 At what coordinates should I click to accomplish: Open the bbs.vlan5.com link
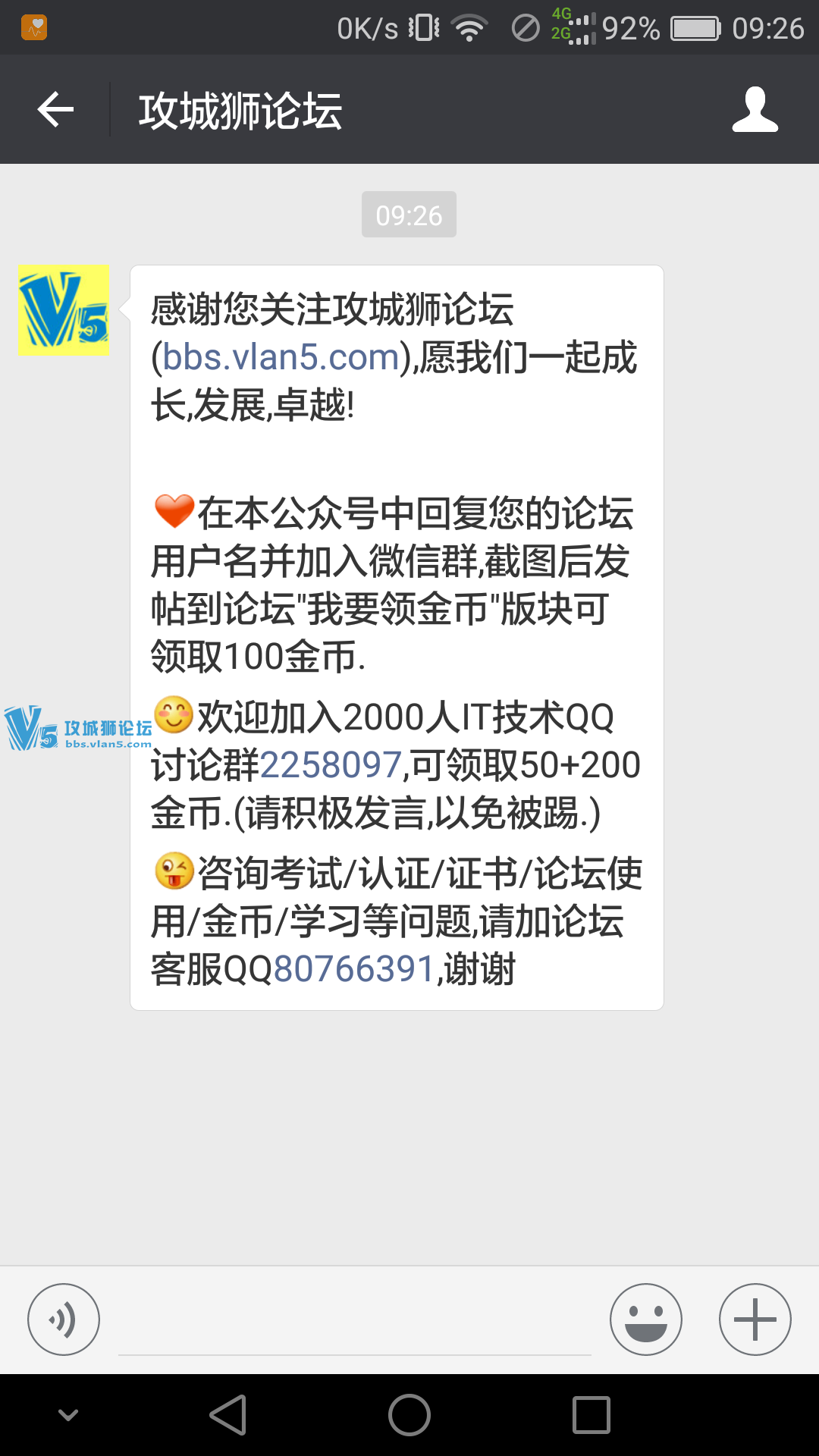tap(281, 357)
